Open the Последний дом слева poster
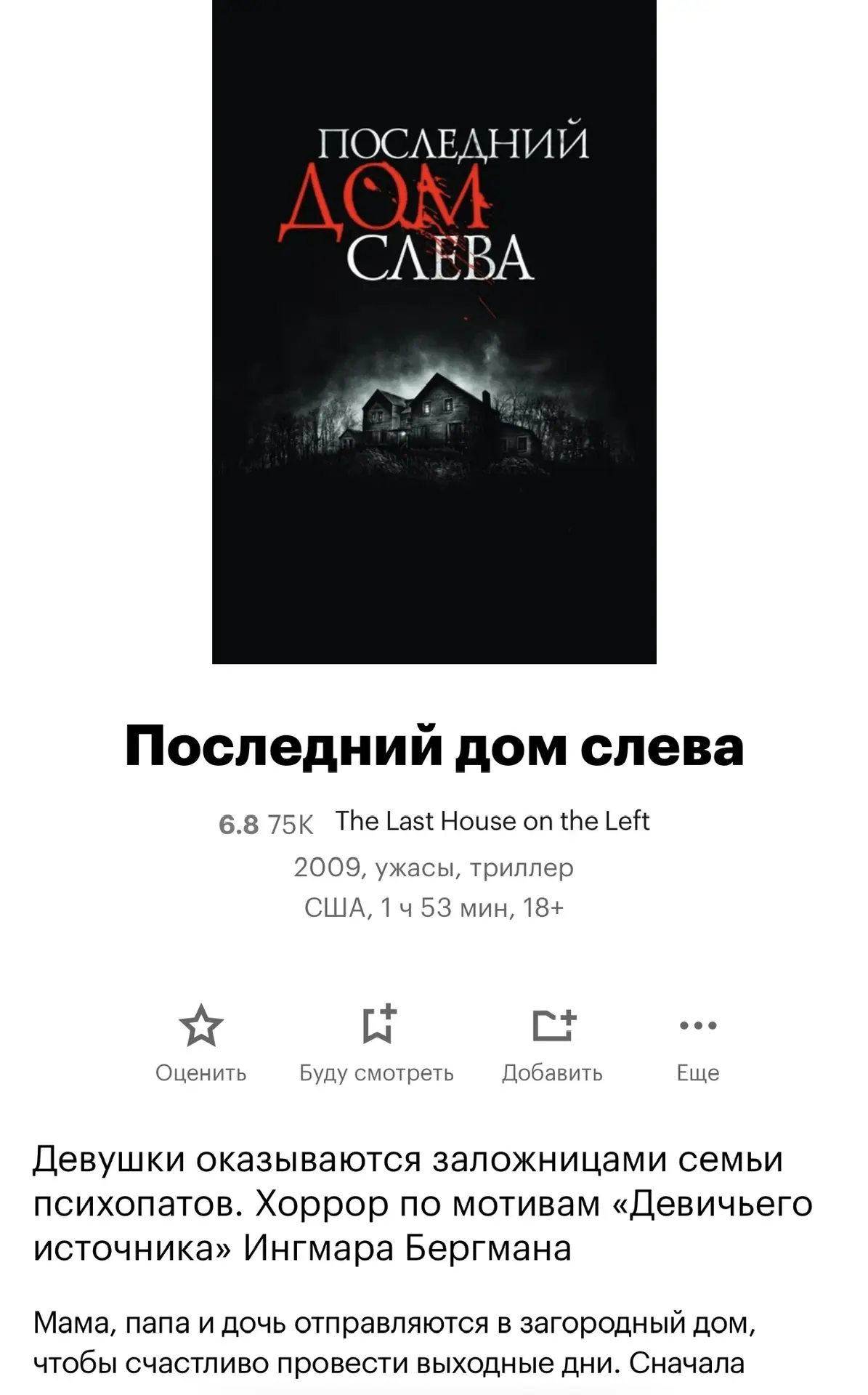 [x=434, y=331]
